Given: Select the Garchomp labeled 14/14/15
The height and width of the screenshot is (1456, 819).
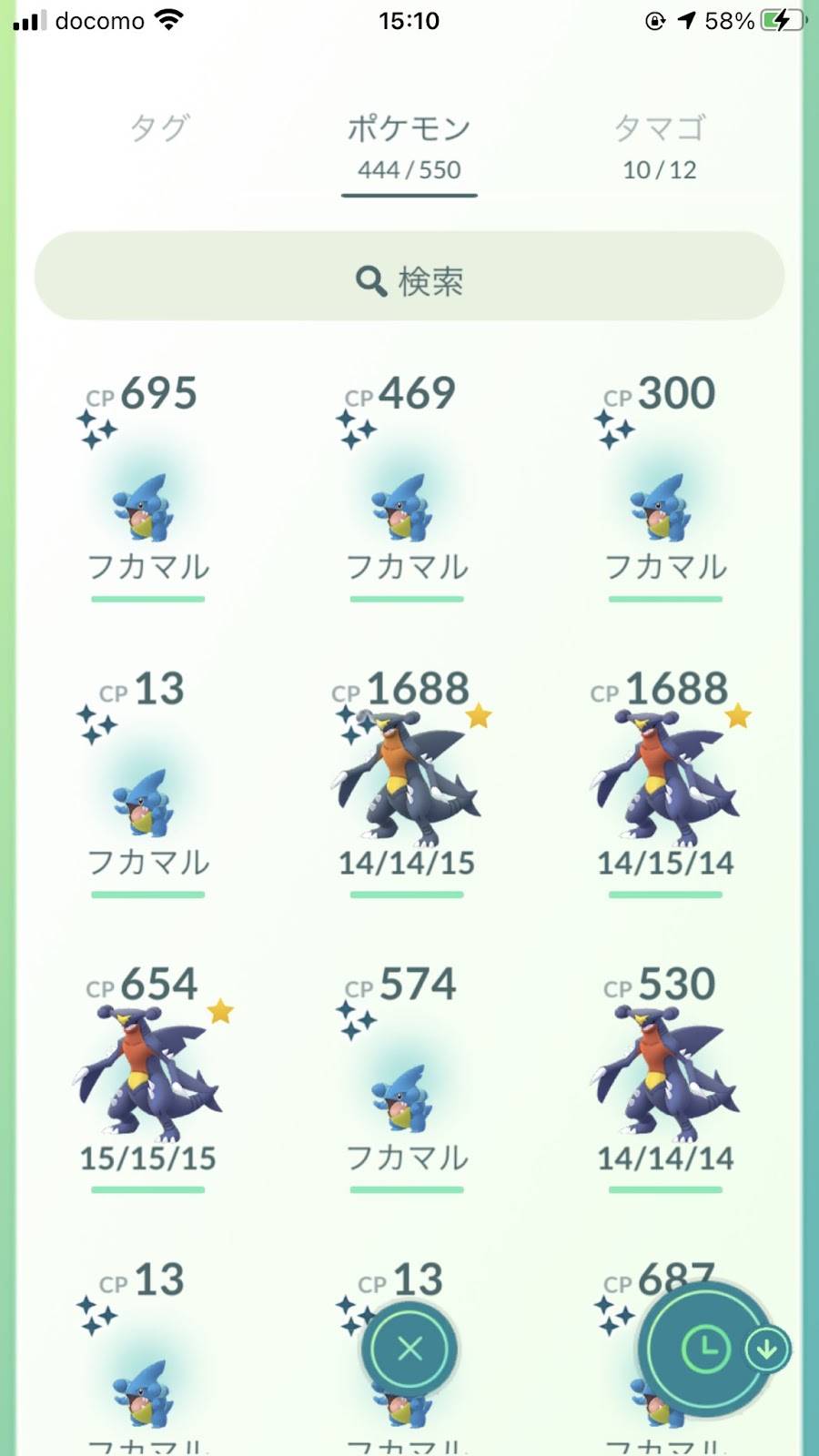Looking at the screenshot, I should point(406,783).
